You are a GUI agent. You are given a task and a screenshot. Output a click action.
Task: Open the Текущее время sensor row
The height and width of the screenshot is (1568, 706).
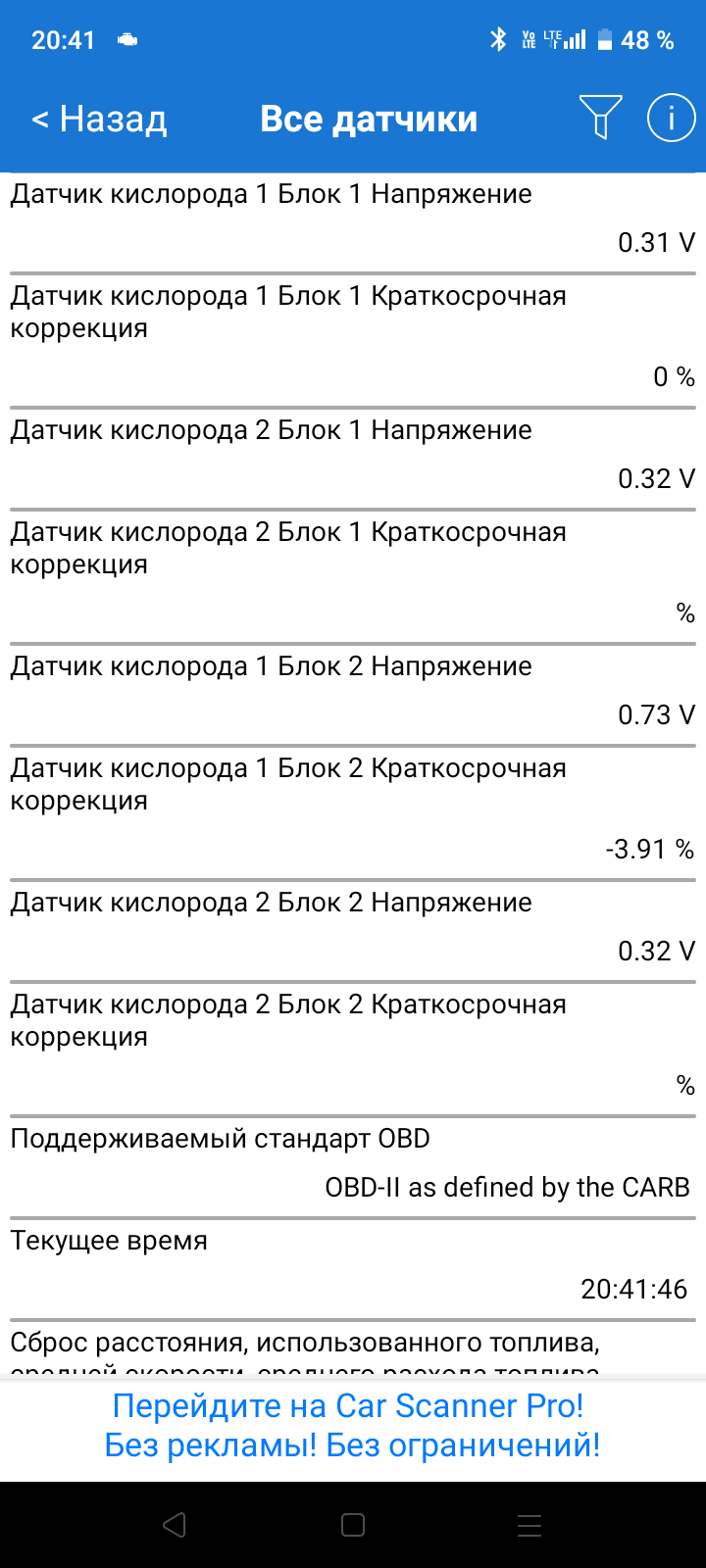[353, 1266]
